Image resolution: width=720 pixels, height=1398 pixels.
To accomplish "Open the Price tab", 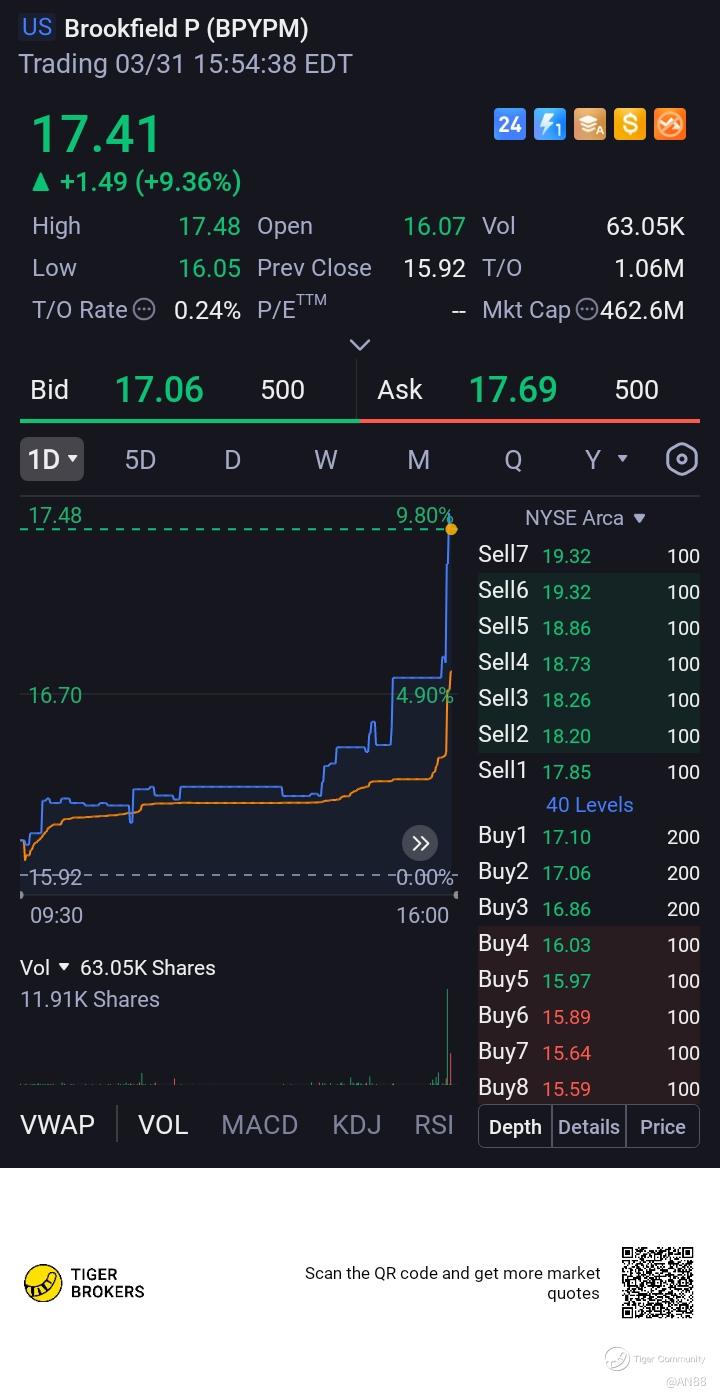I will click(662, 1127).
